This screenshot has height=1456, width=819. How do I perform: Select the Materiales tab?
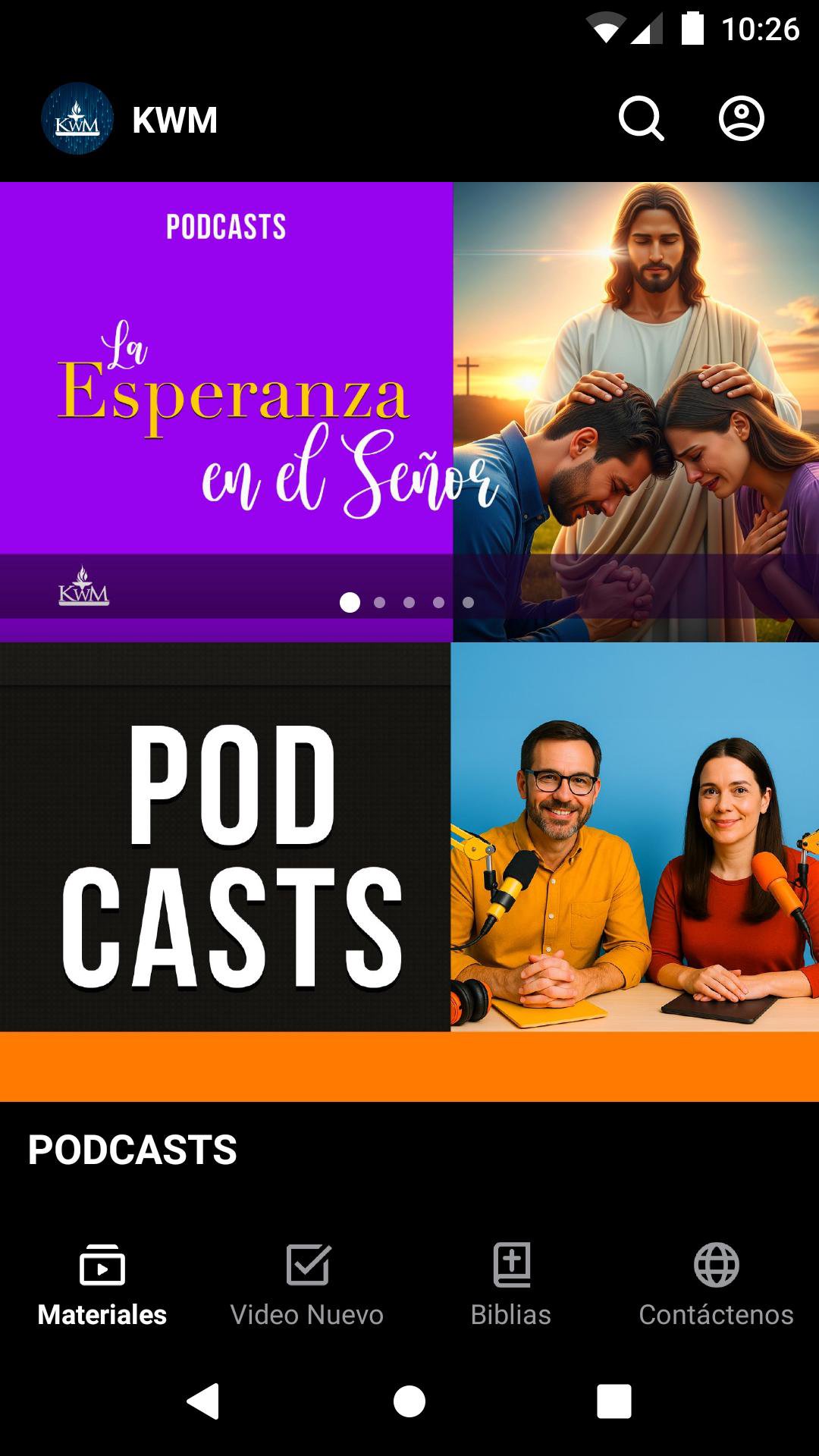coord(102,1283)
